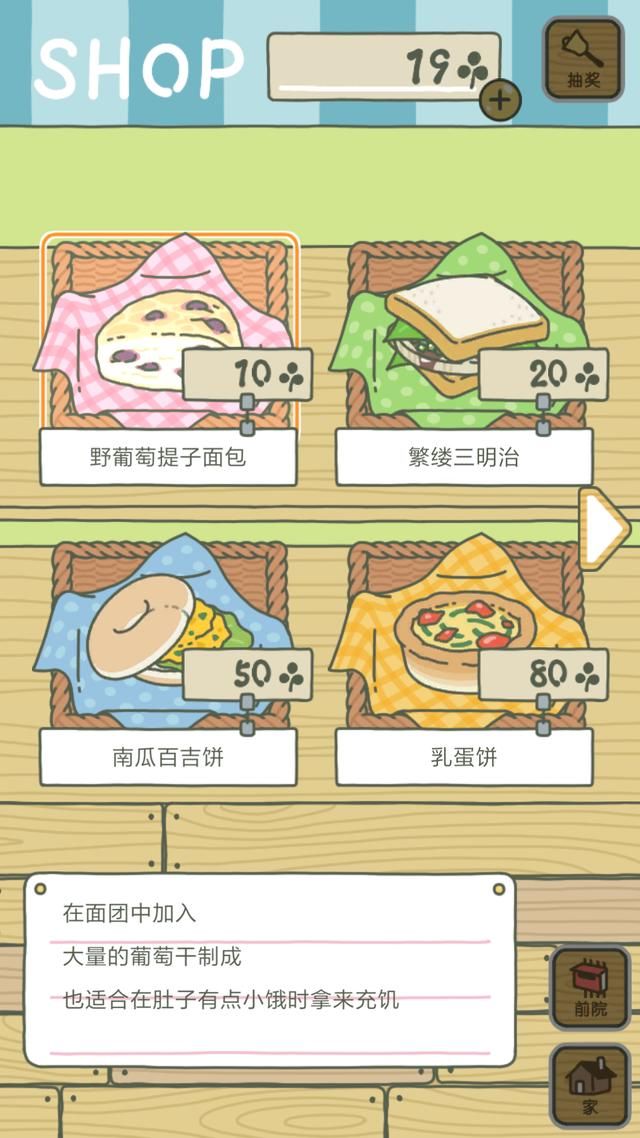This screenshot has height=1138, width=640.
Task: Go to next shop page arrow
Action: (x=603, y=528)
